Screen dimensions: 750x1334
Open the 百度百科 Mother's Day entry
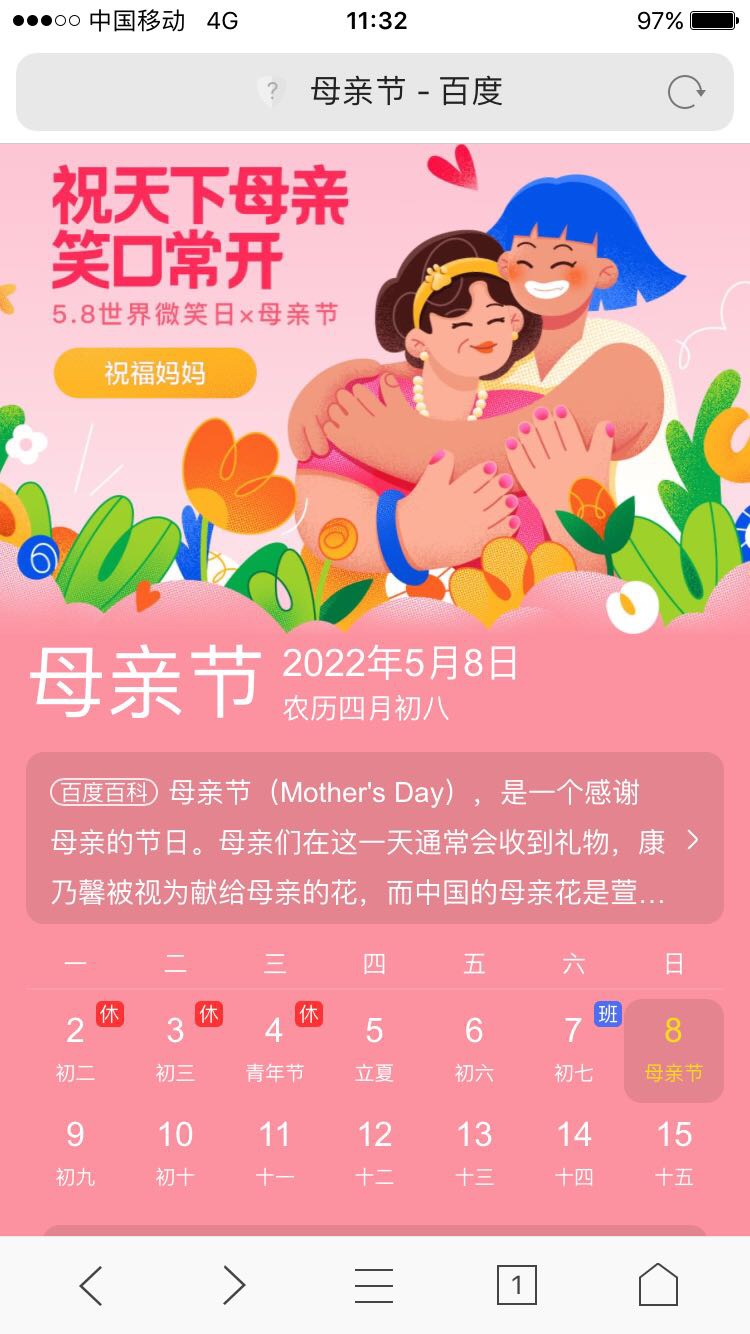(375, 838)
